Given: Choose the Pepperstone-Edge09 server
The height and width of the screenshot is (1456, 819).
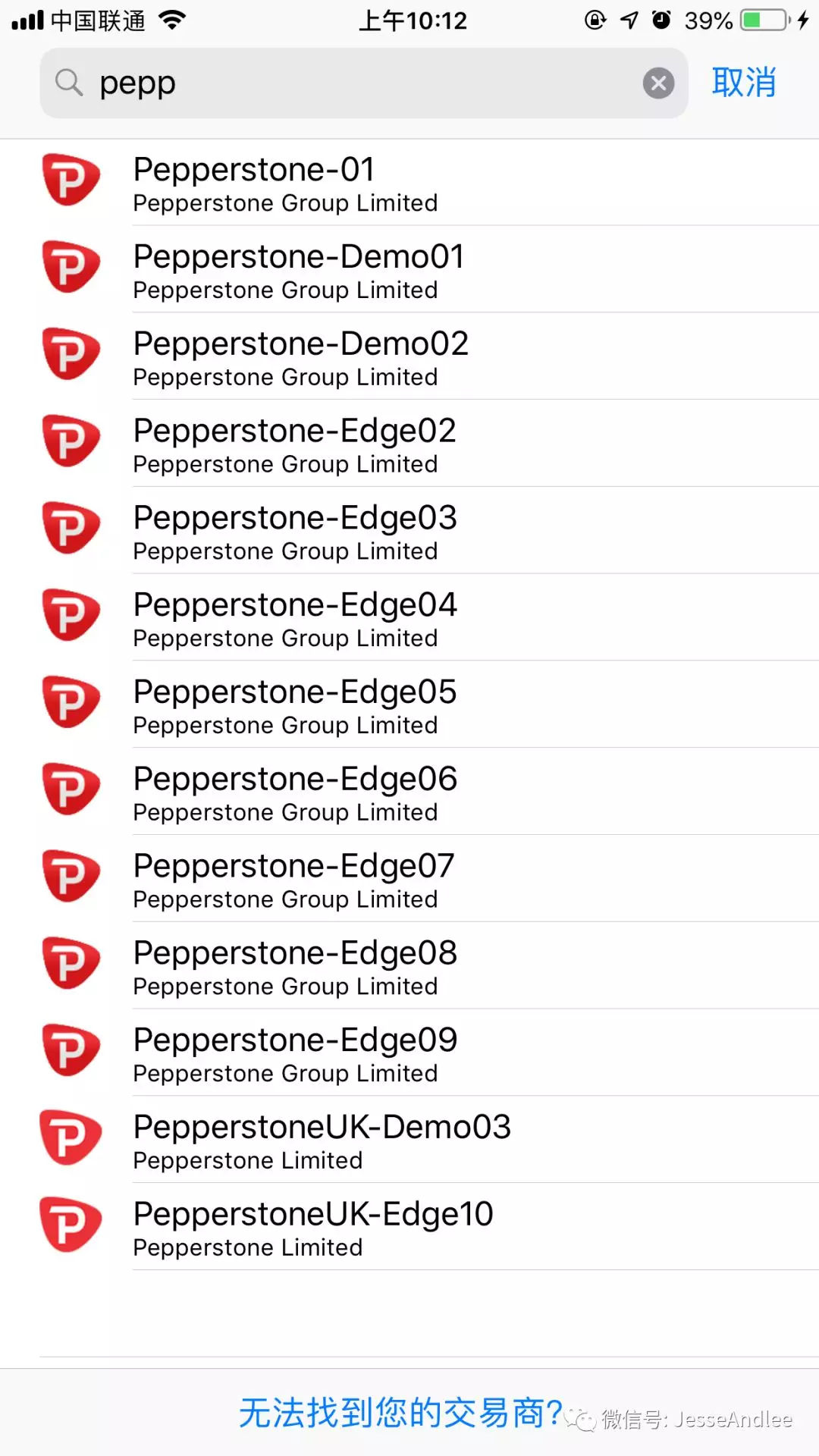Looking at the screenshot, I should (x=409, y=1053).
